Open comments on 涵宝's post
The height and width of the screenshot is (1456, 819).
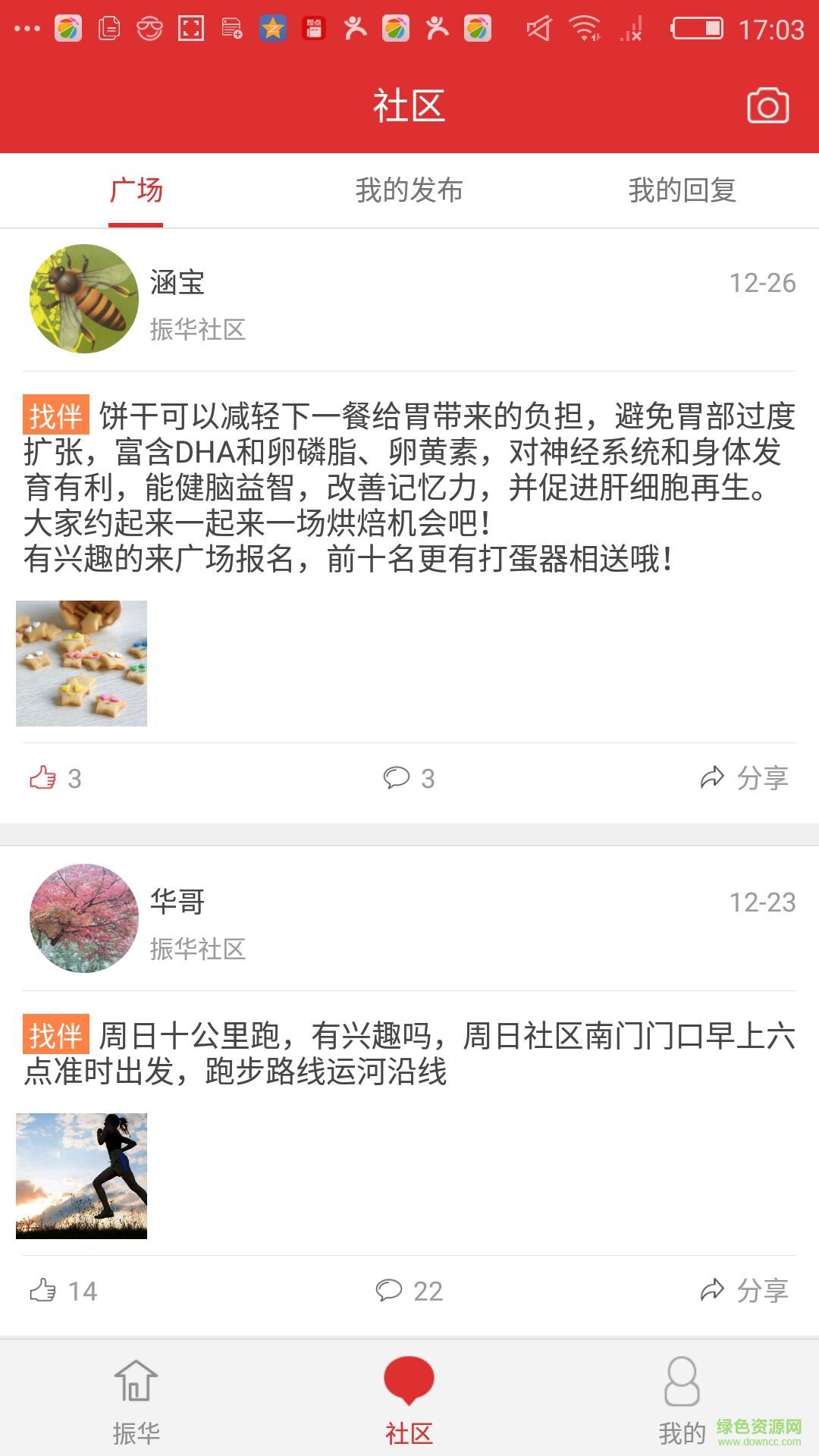pos(409,778)
